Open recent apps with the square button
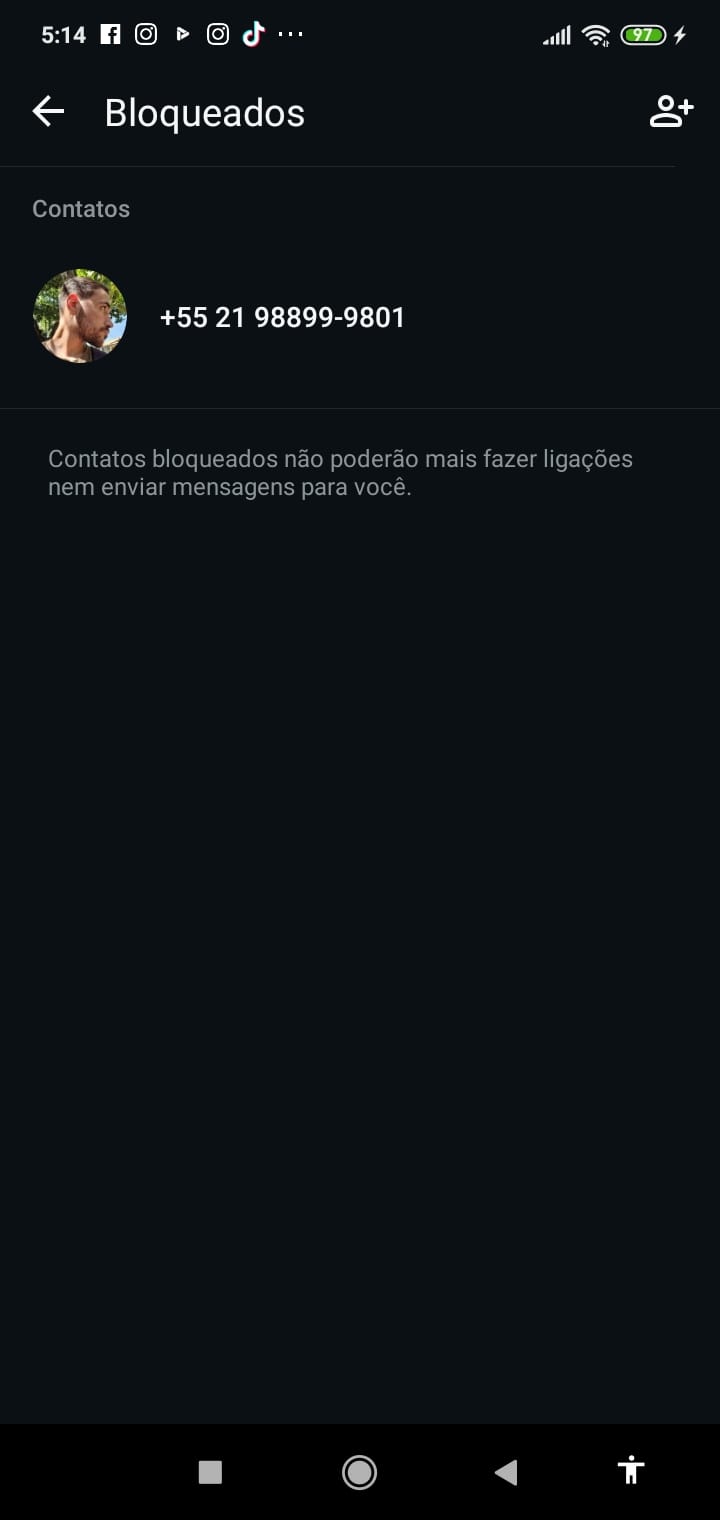The image size is (720, 1520). click(210, 1471)
